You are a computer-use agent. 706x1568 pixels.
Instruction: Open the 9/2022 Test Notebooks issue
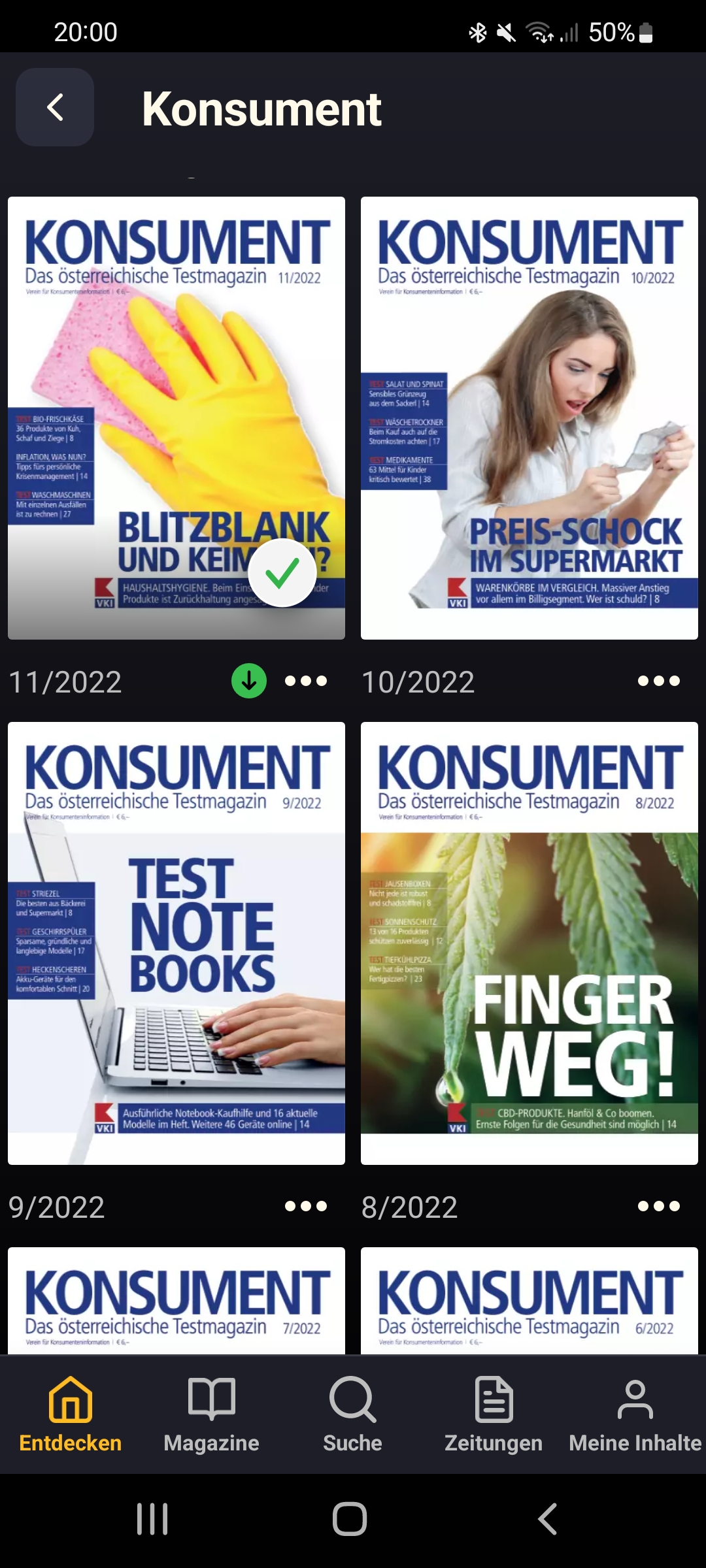point(176,943)
